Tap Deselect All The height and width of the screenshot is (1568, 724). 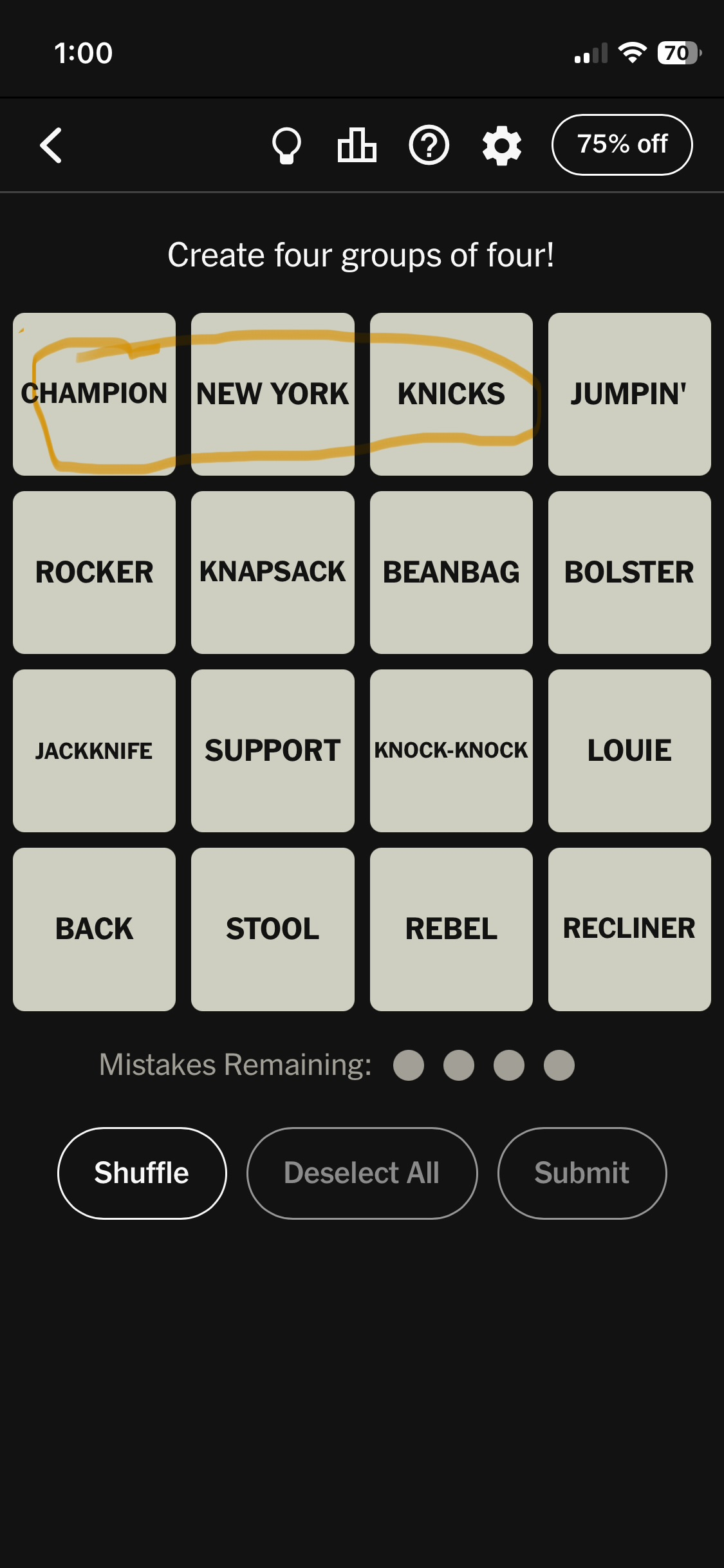pos(362,1173)
